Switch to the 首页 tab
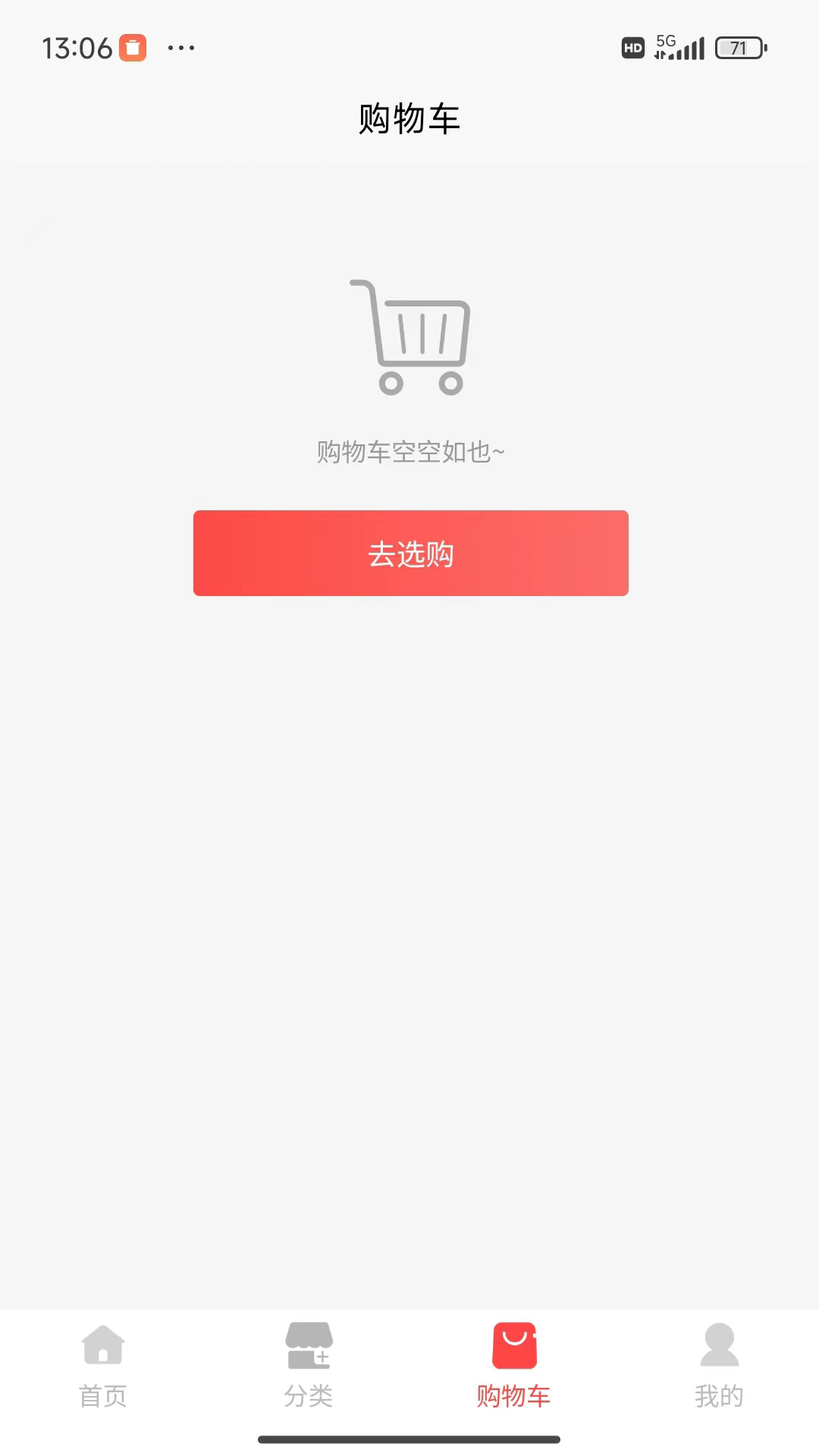The width and height of the screenshot is (819, 1456). (103, 1366)
